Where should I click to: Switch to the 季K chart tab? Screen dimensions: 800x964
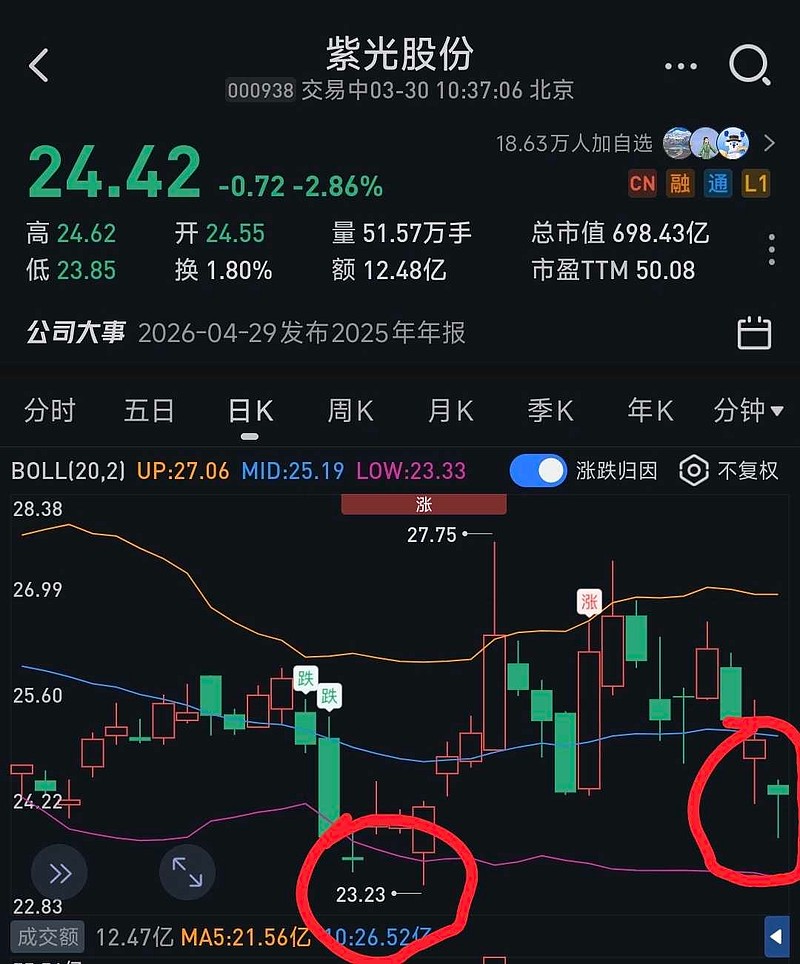[550, 410]
